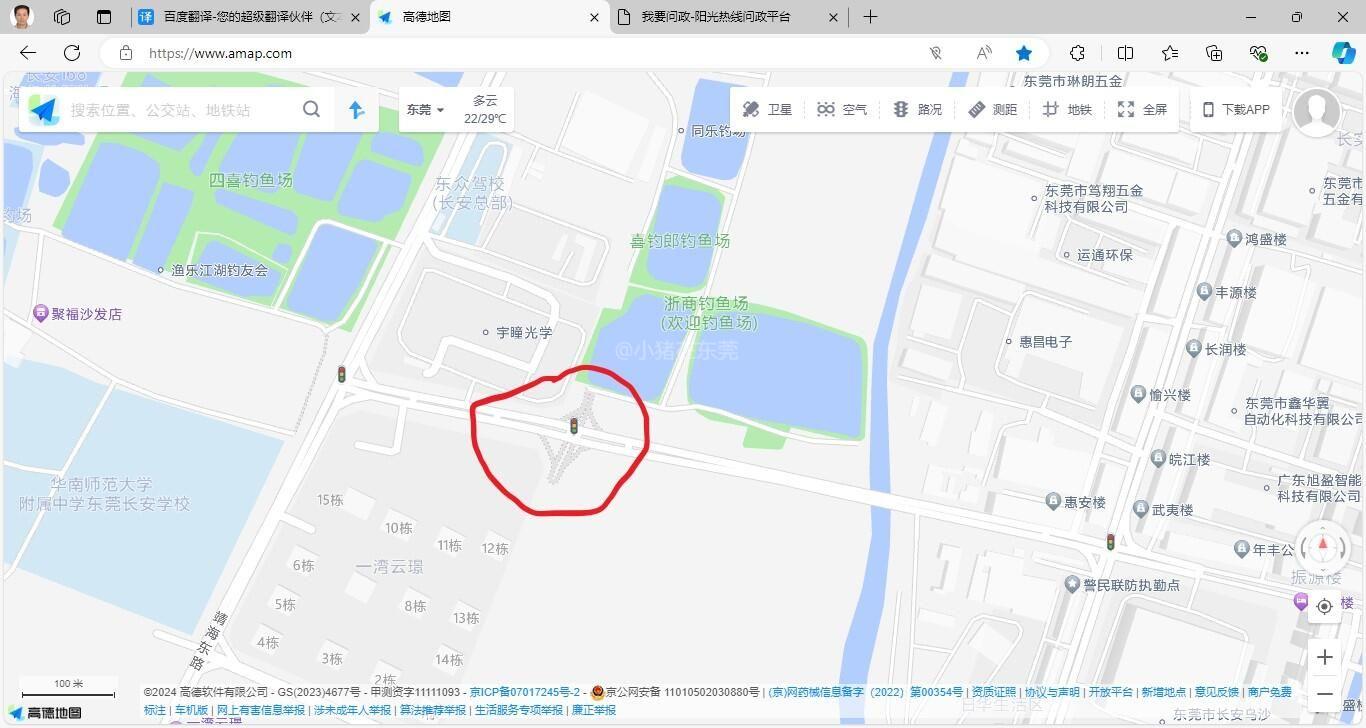Select the 测距 distance tool
Image resolution: width=1366 pixels, height=728 pixels.
click(992, 110)
